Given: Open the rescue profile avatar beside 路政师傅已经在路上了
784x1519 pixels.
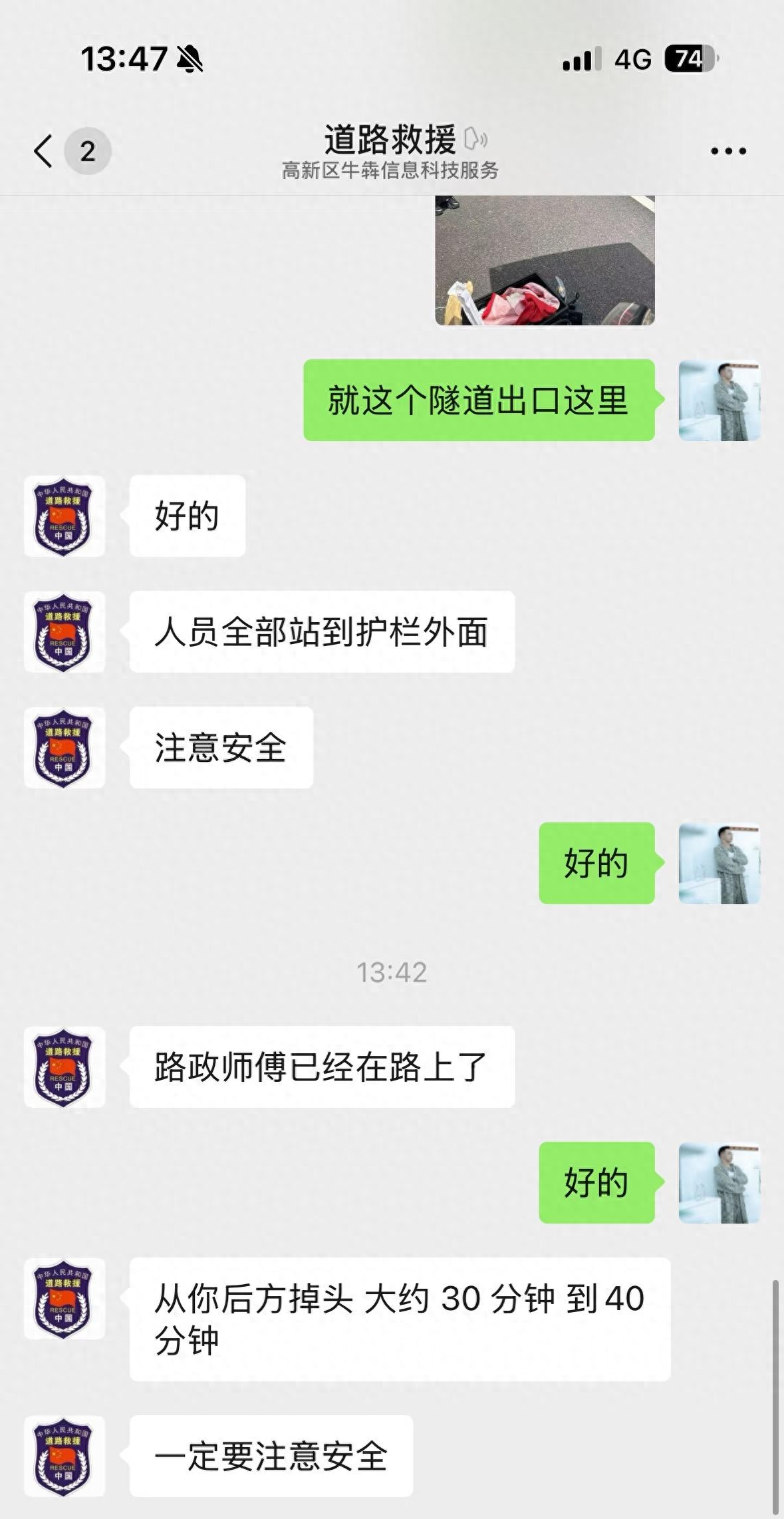Looking at the screenshot, I should 64,1067.
